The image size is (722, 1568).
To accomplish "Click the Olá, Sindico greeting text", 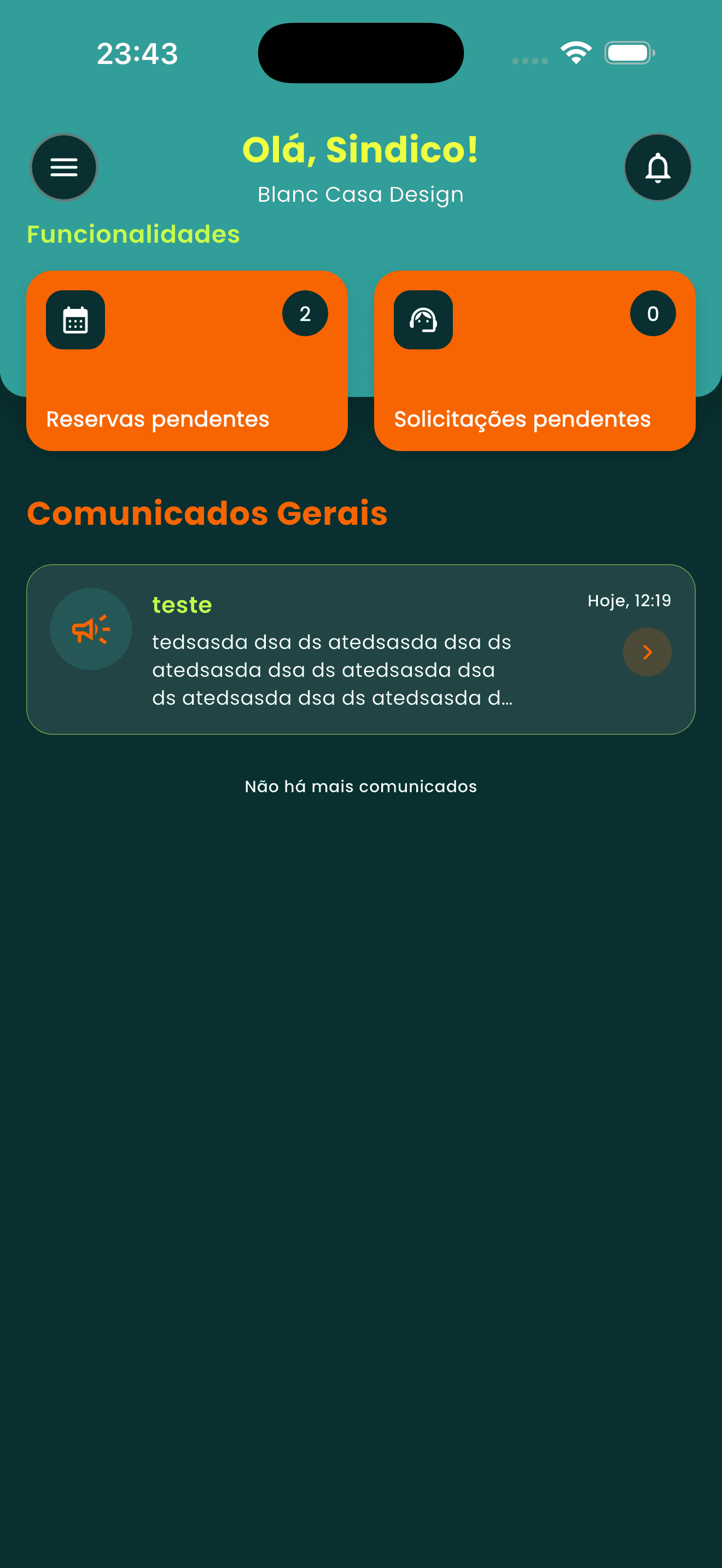I will tap(360, 149).
